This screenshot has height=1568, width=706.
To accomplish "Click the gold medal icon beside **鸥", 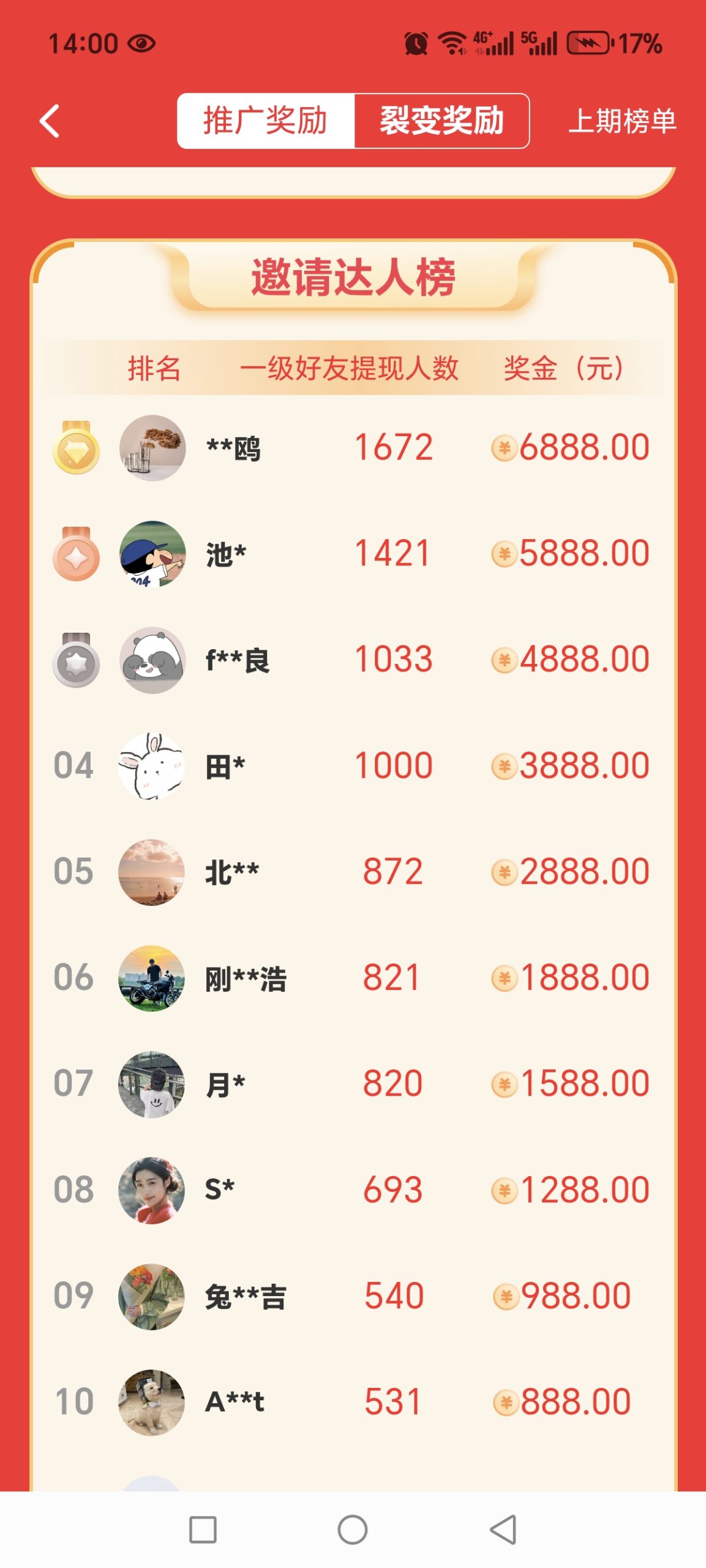I will (77, 448).
